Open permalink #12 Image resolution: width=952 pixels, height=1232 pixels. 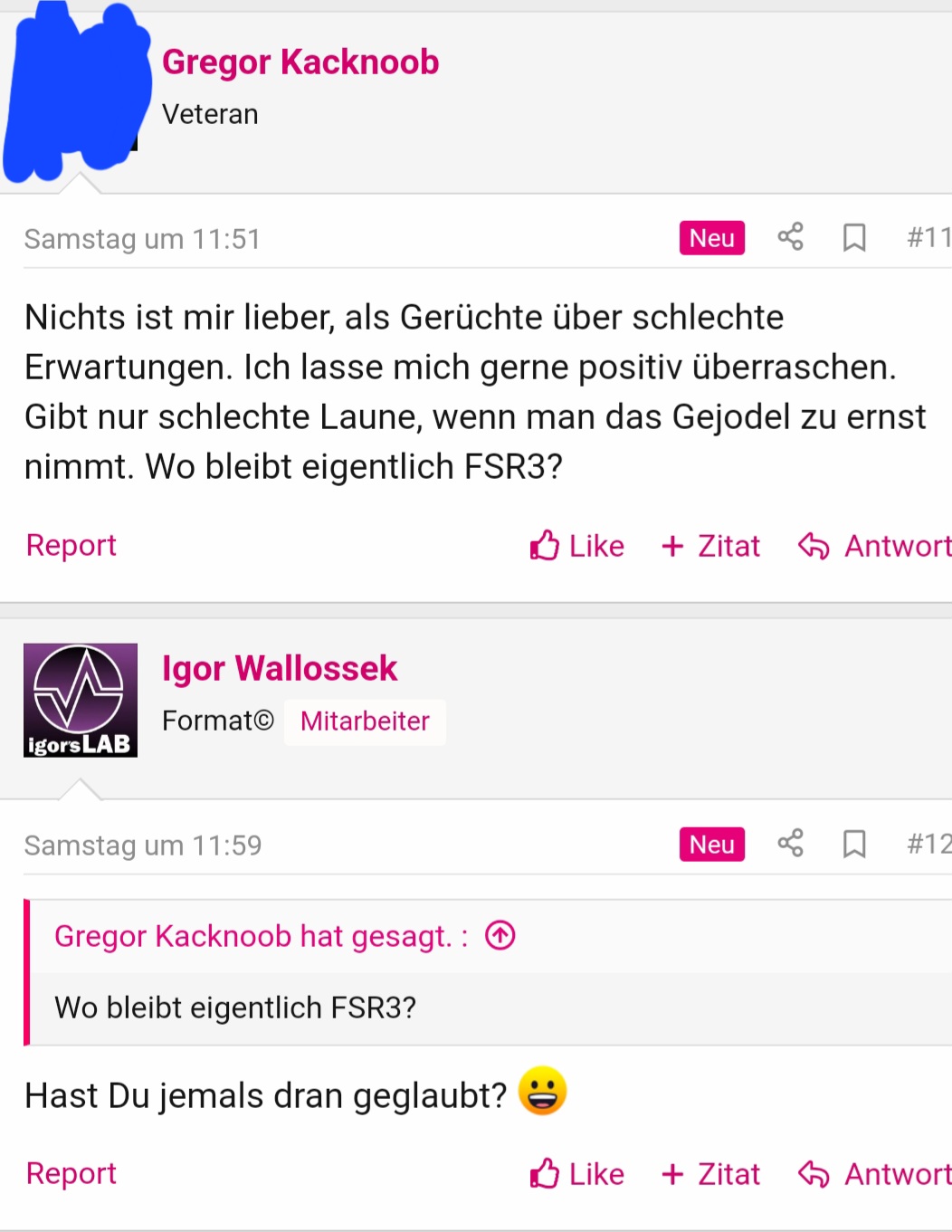pos(928,845)
